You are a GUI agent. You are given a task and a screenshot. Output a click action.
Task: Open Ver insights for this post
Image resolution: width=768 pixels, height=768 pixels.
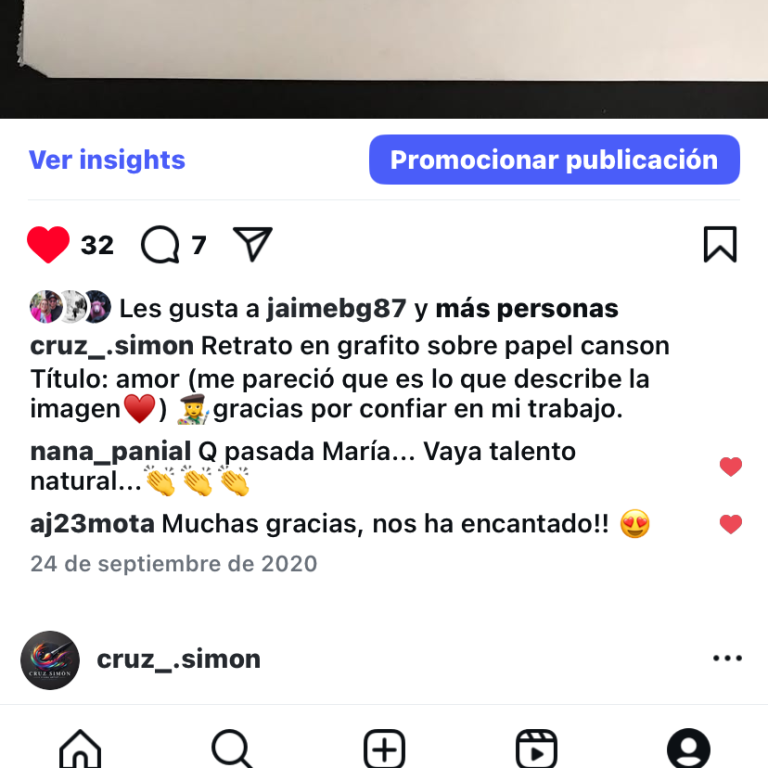(x=107, y=160)
